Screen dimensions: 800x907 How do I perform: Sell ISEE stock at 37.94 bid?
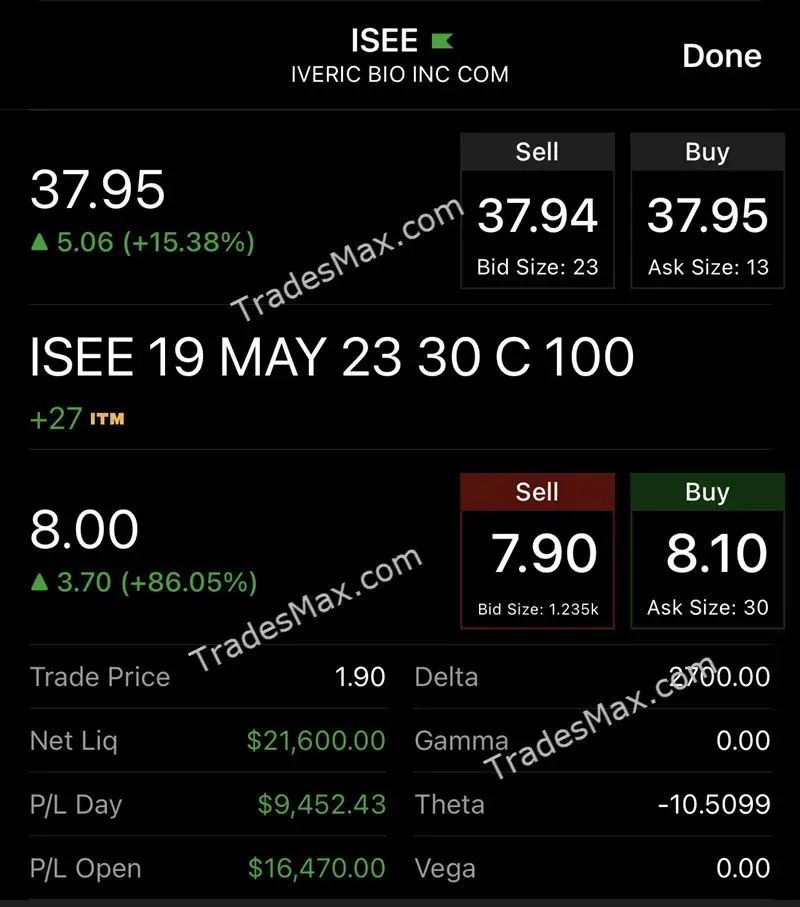tap(537, 212)
